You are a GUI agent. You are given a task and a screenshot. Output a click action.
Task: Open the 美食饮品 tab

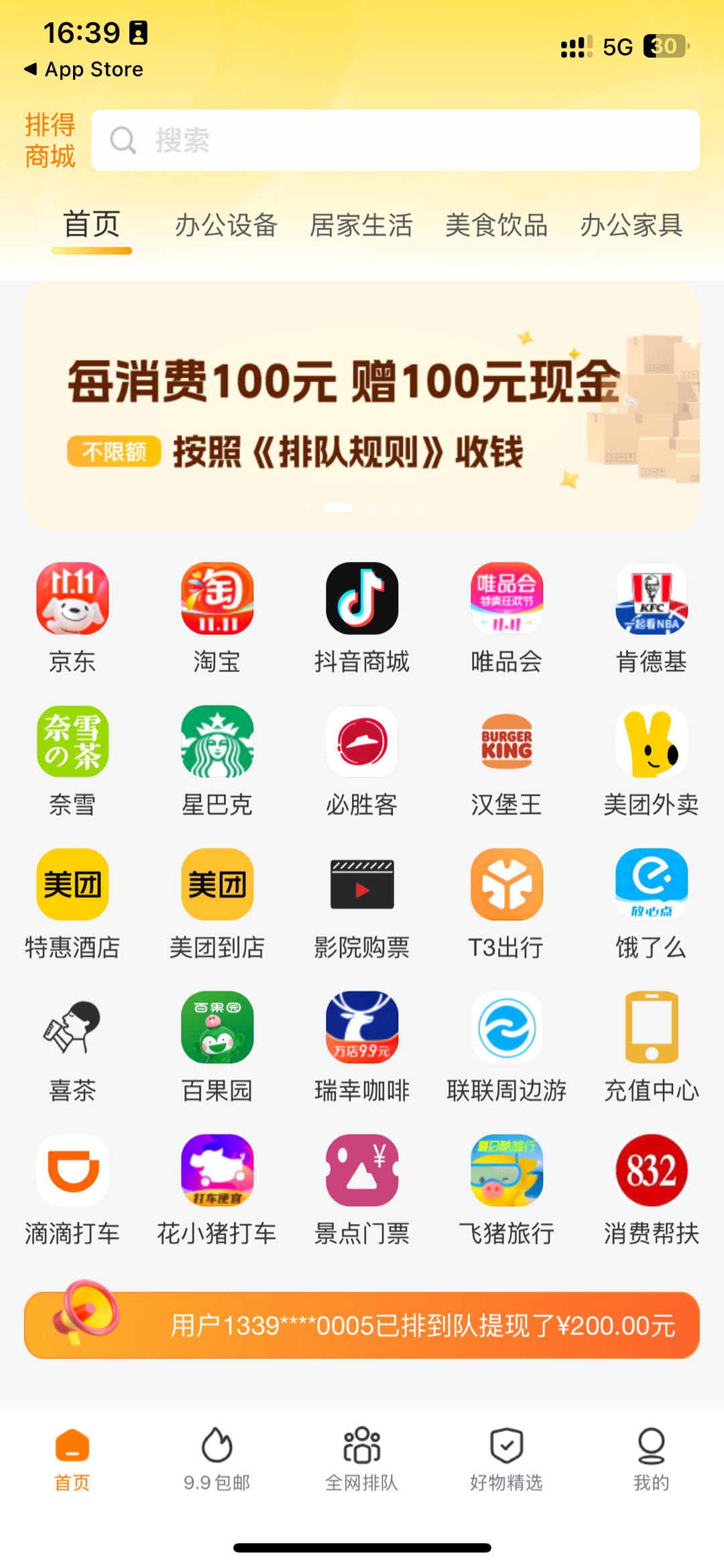pos(496,225)
